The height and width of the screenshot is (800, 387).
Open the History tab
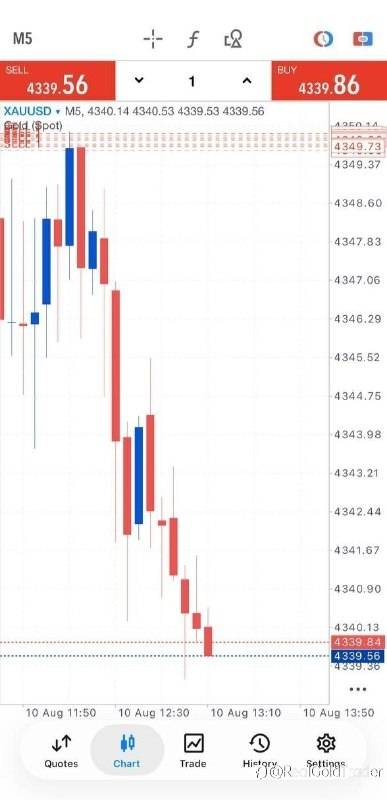[x=259, y=751]
